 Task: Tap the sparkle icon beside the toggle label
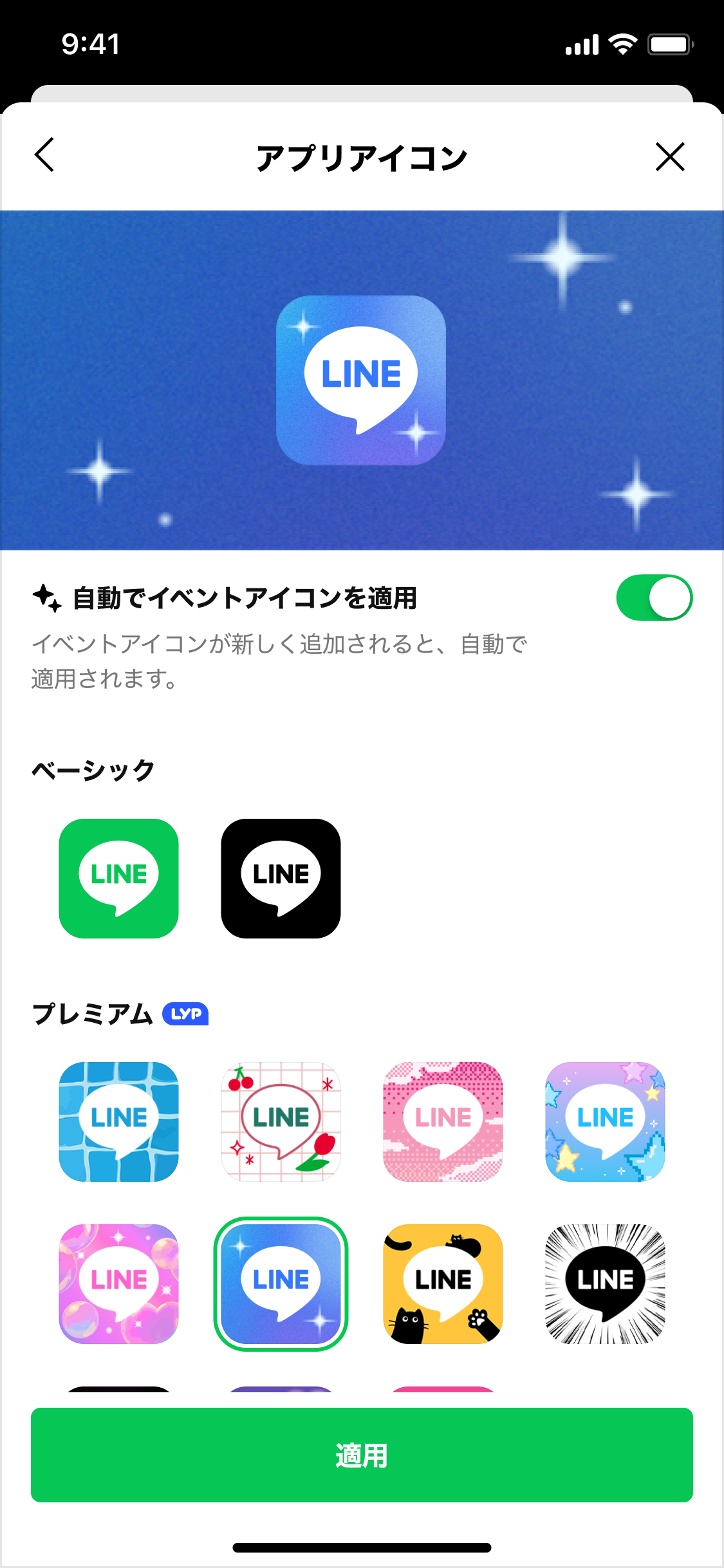click(45, 597)
